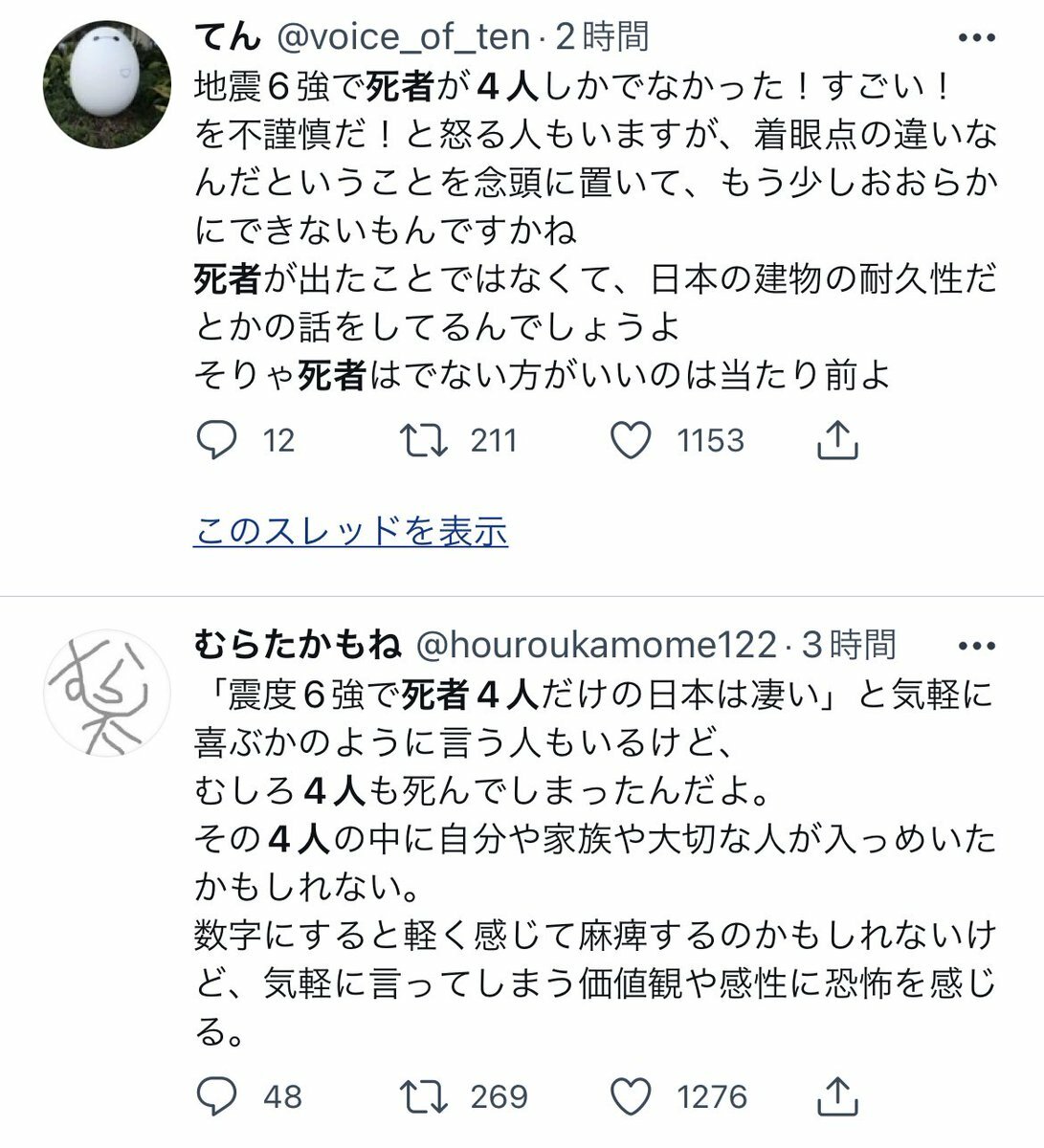Open the overflow menu on むらたかもね's tweet
1044x1148 pixels.
coord(976,646)
